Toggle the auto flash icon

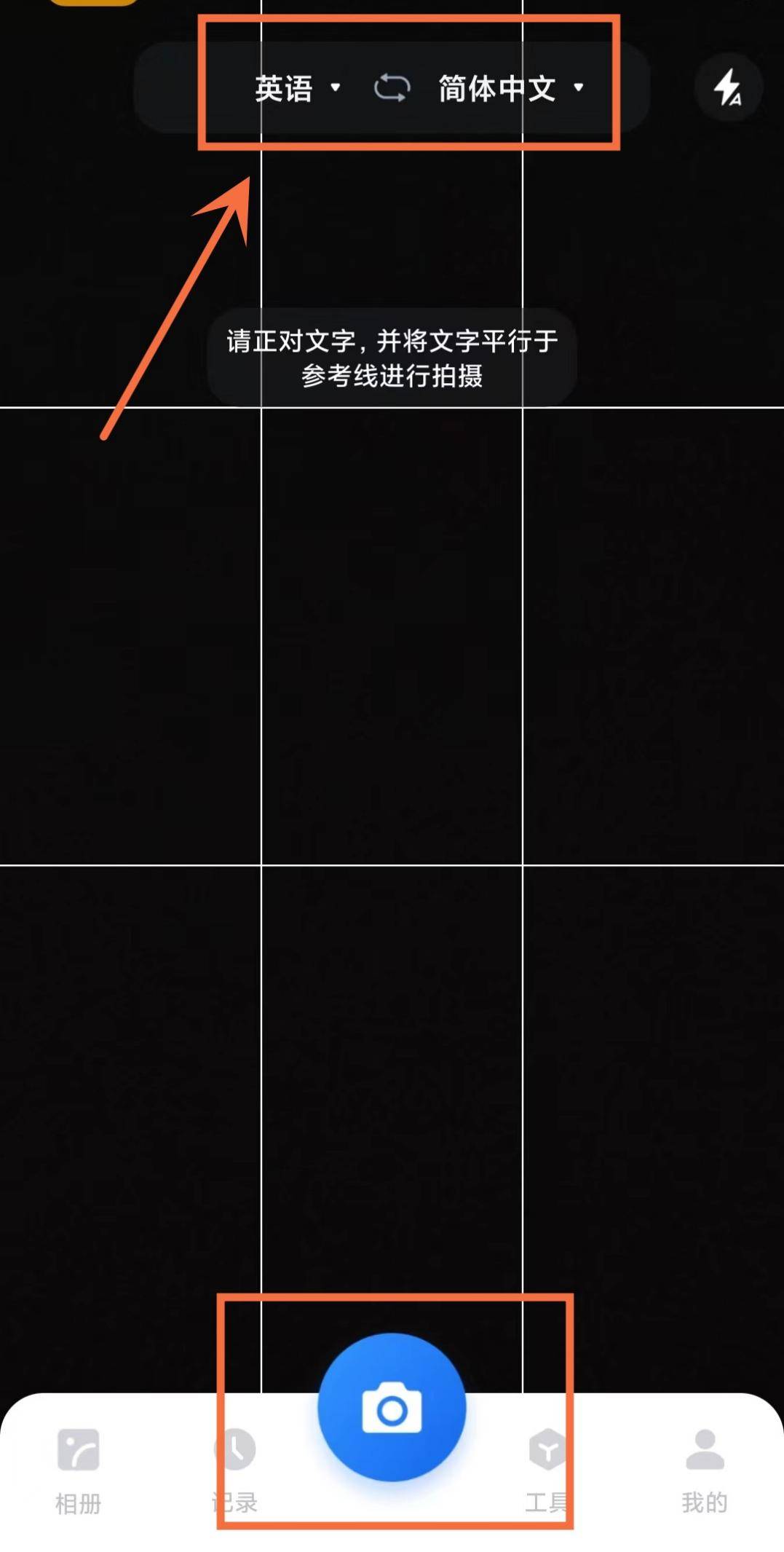[728, 88]
